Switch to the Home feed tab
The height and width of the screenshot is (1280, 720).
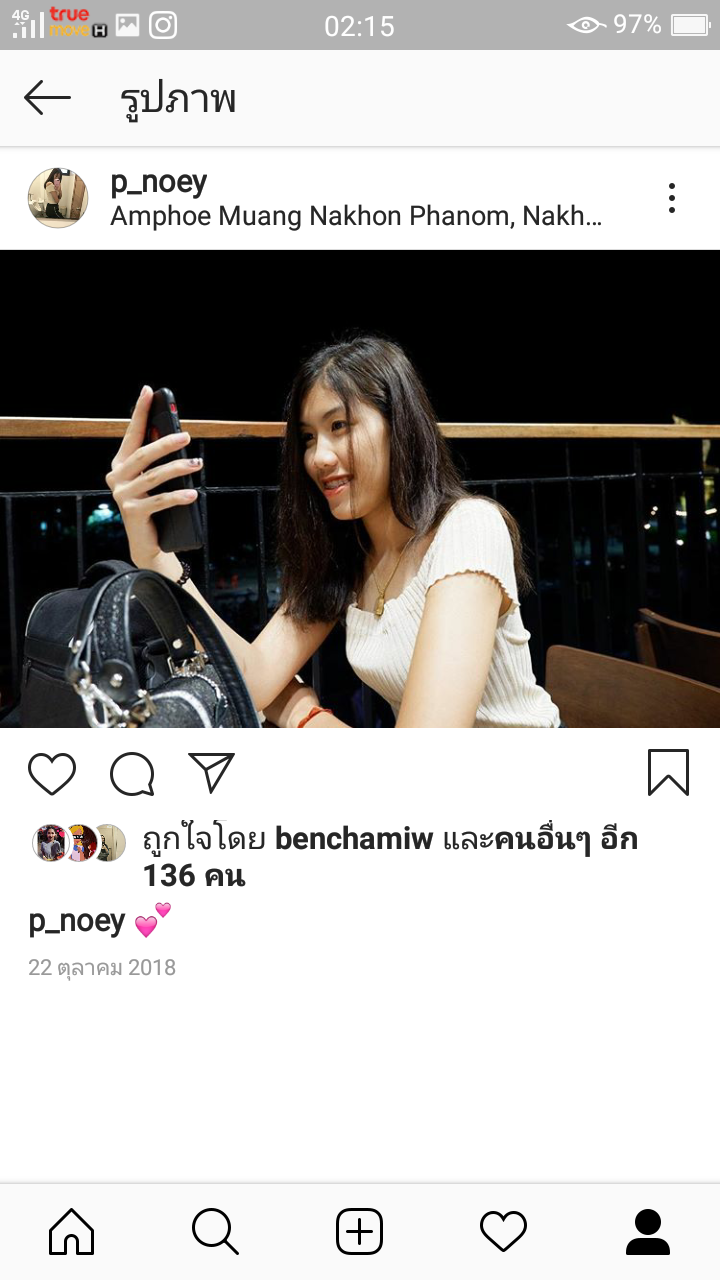[x=72, y=1231]
